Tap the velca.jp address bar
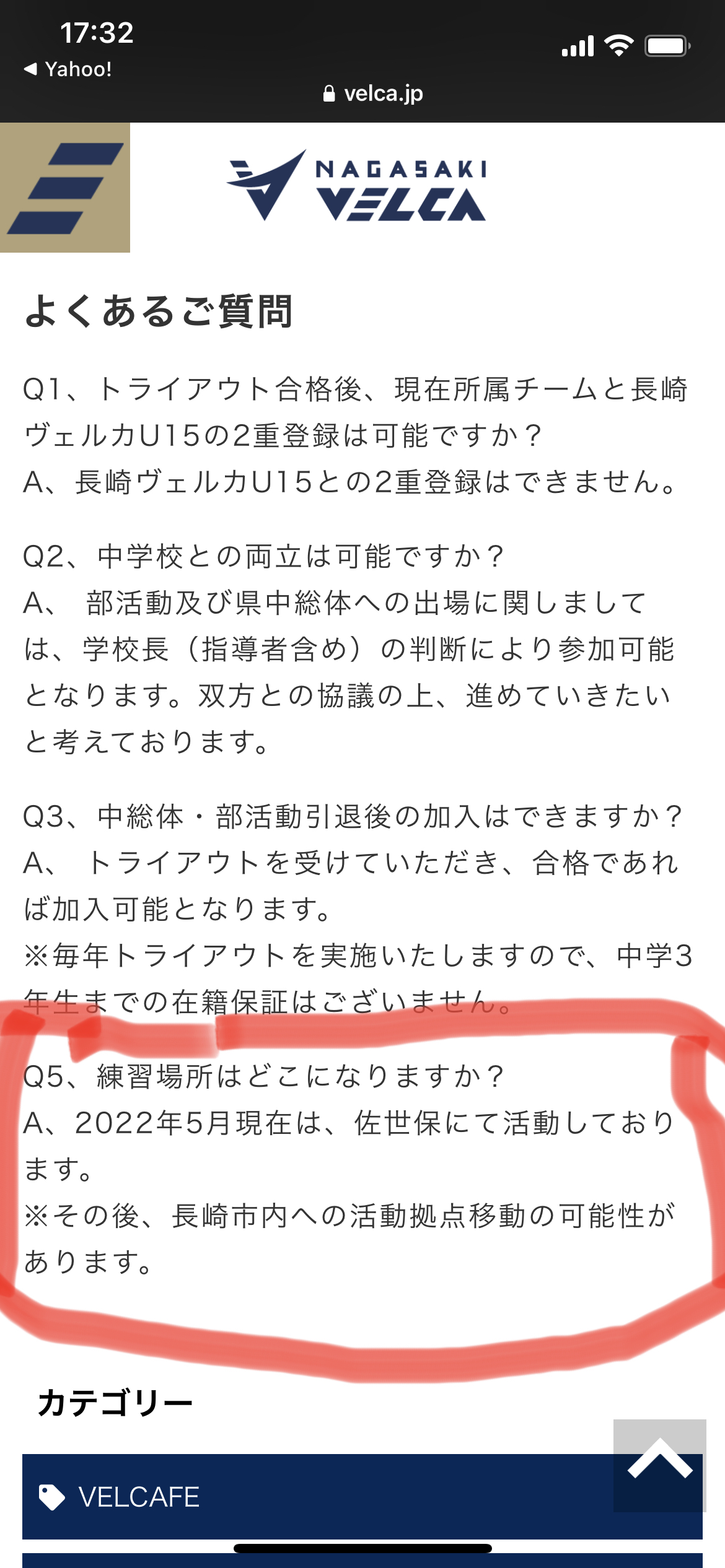The height and width of the screenshot is (1568, 725). [373, 94]
